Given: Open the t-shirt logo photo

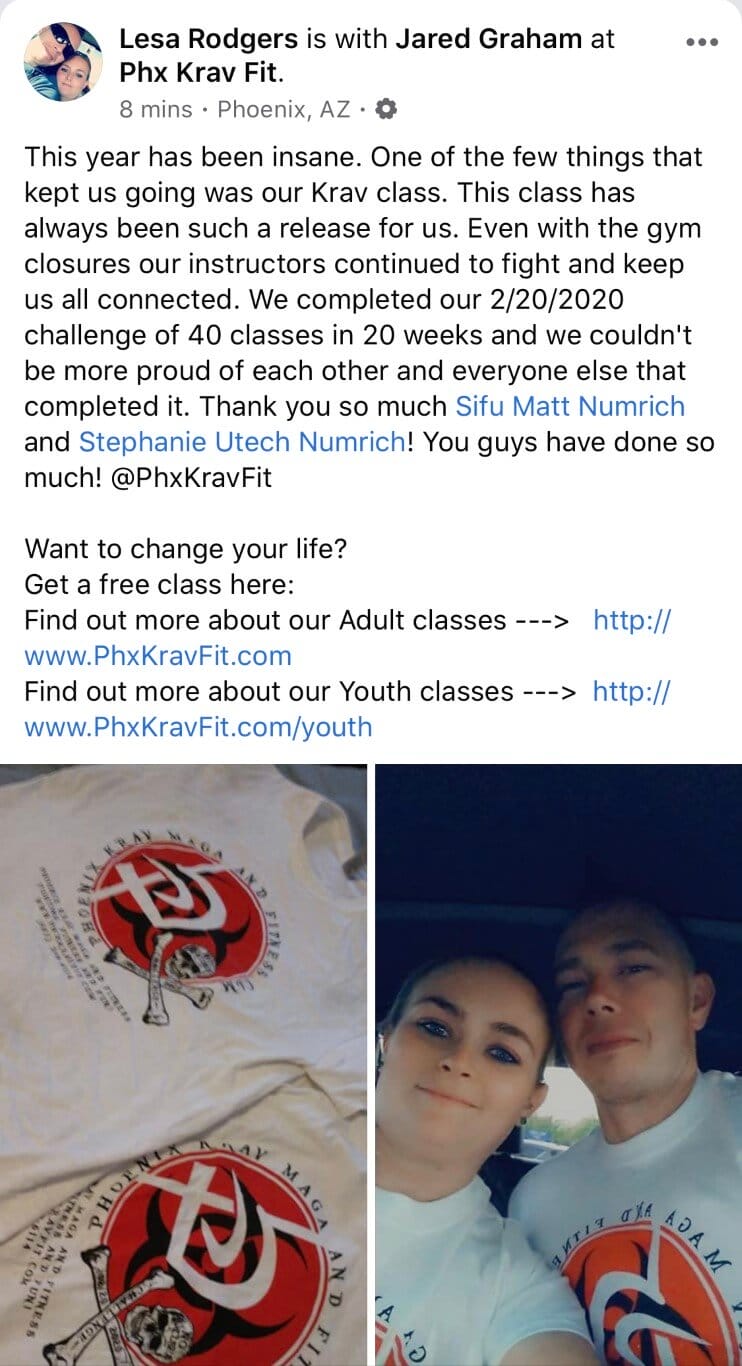Looking at the screenshot, I should (183, 1064).
